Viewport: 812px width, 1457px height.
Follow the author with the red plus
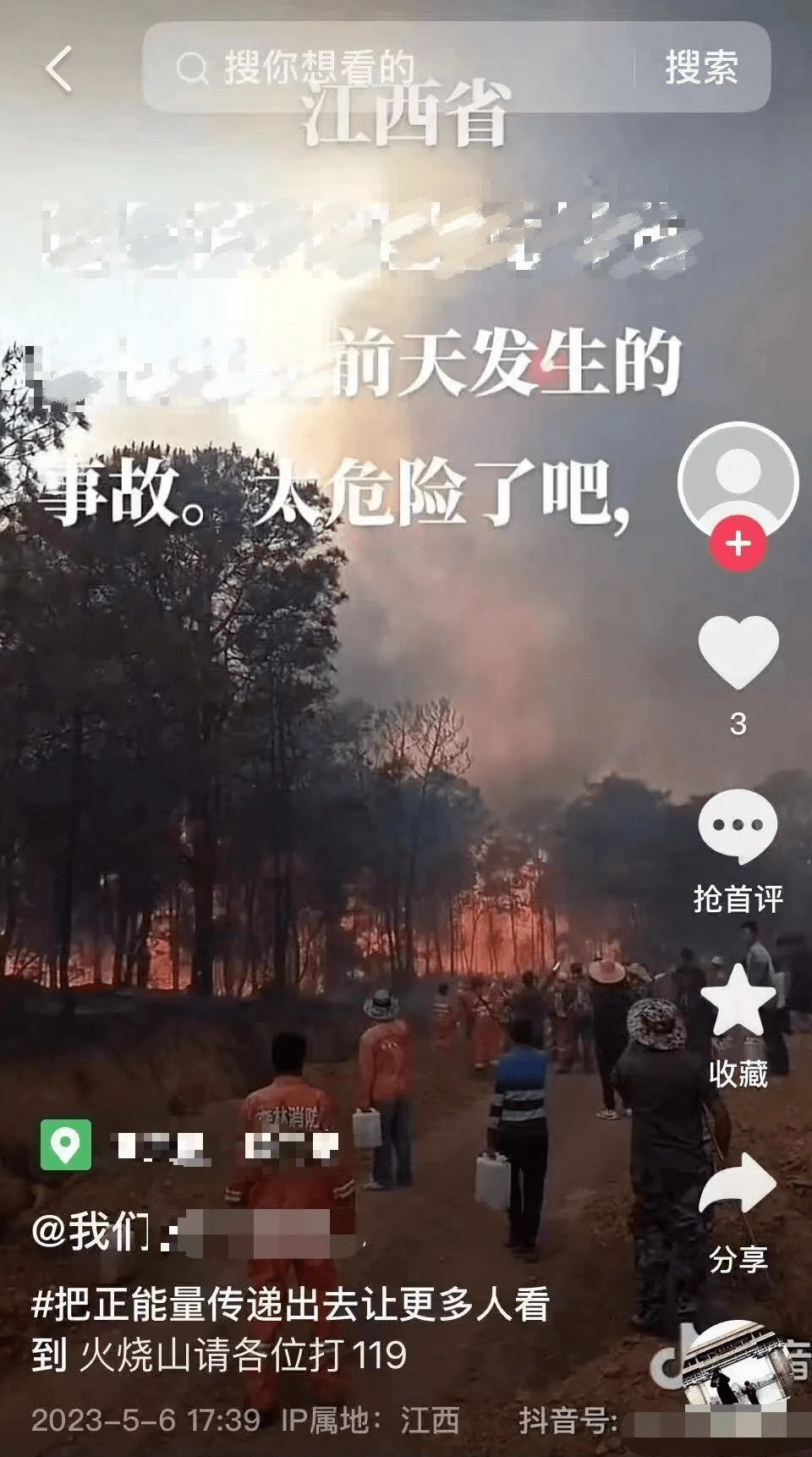tap(738, 543)
